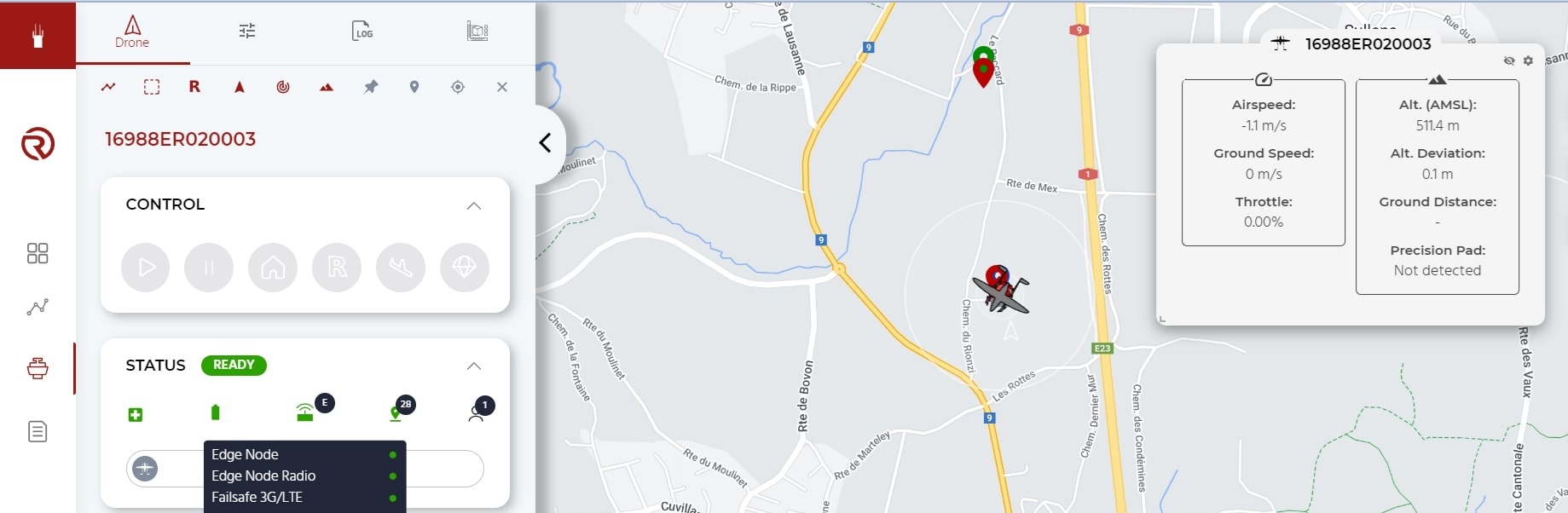Switch to the Drone tab
Viewport: 1568px width, 513px height.
click(132, 32)
